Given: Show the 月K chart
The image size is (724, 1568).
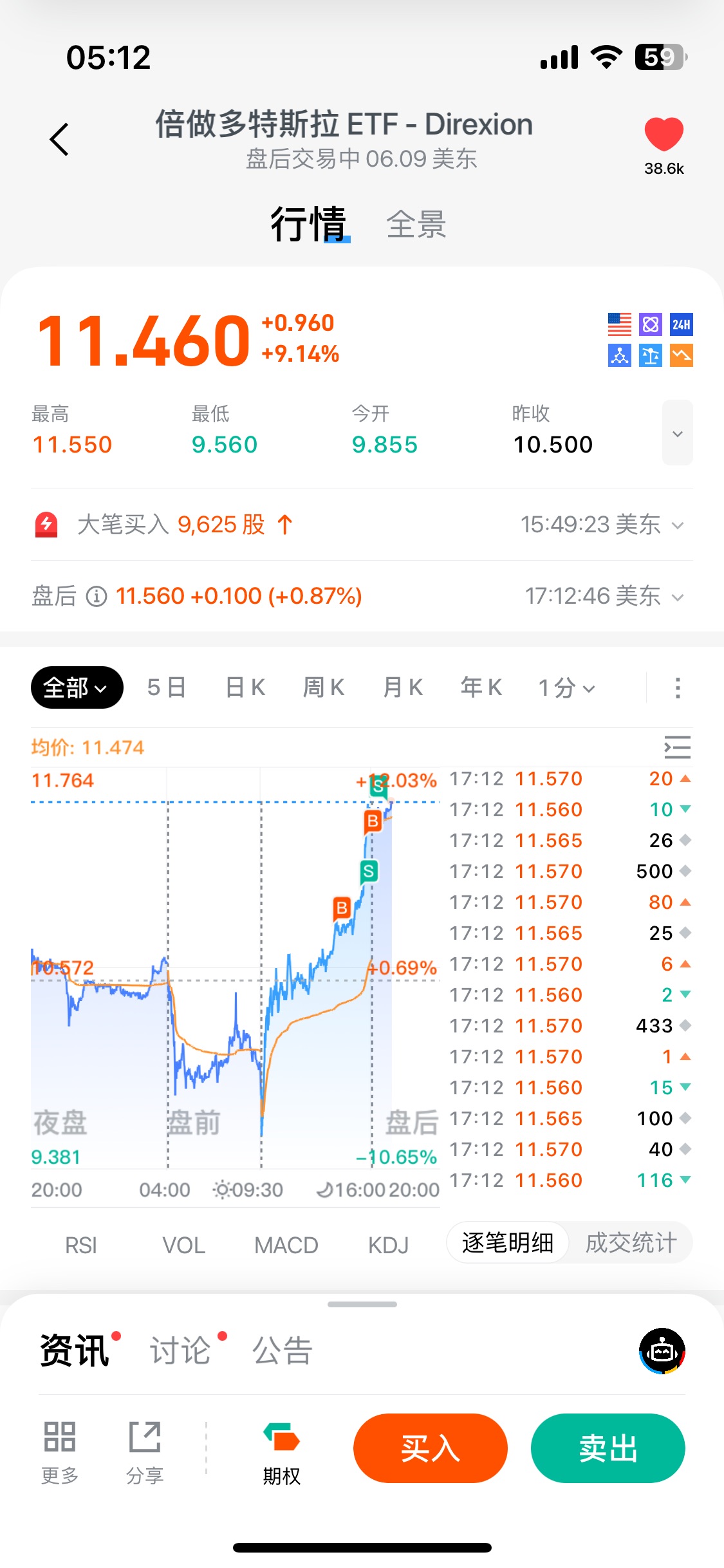Looking at the screenshot, I should point(403,687).
